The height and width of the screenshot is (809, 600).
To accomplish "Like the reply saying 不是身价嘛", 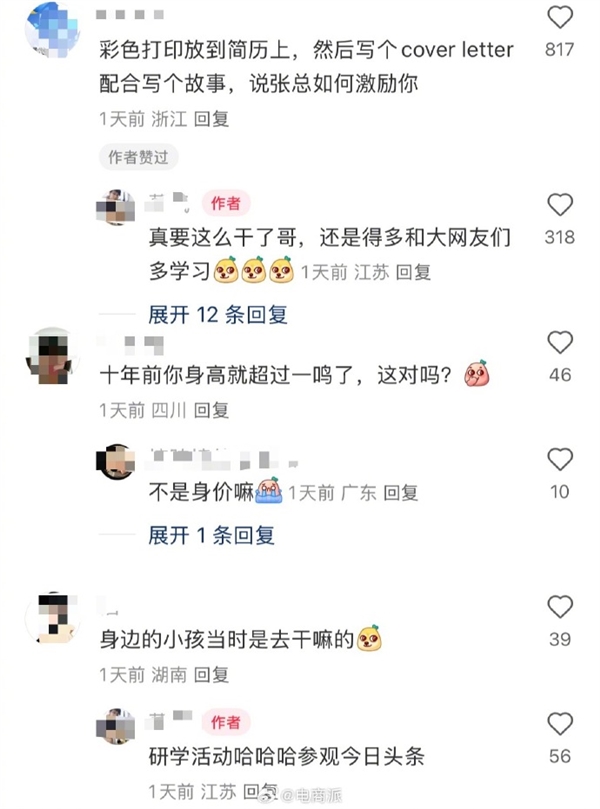I will (x=560, y=460).
